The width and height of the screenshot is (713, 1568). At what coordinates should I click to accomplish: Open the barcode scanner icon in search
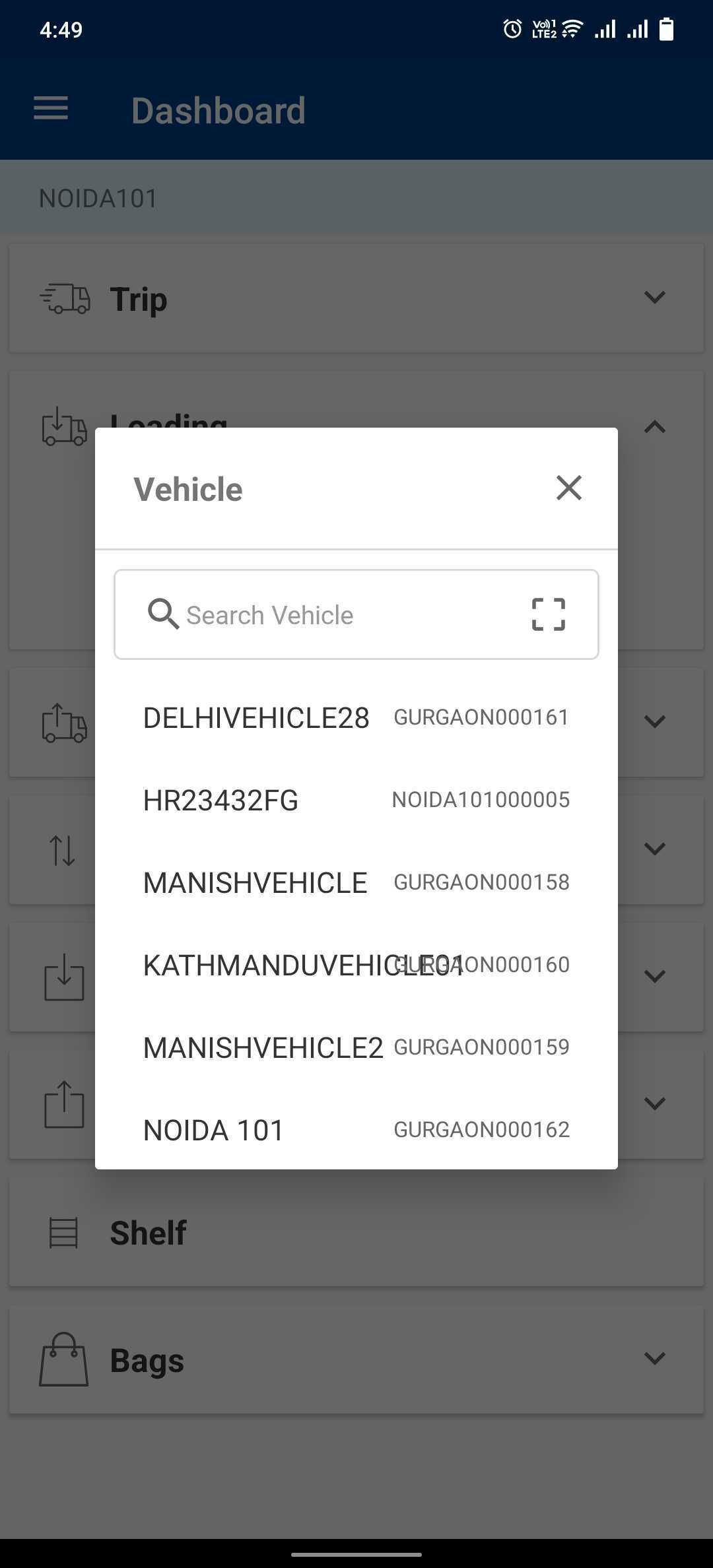click(x=548, y=614)
